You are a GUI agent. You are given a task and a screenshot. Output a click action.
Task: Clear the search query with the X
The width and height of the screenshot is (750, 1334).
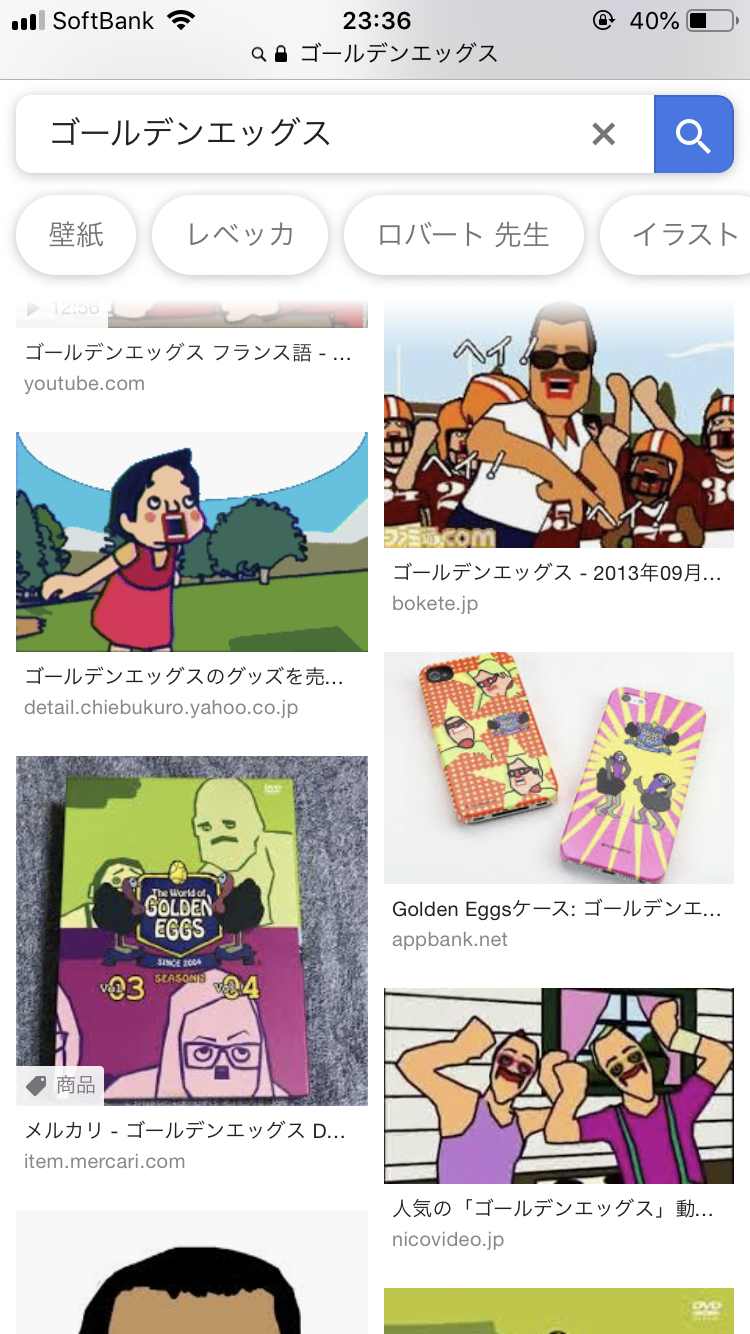[x=603, y=134]
